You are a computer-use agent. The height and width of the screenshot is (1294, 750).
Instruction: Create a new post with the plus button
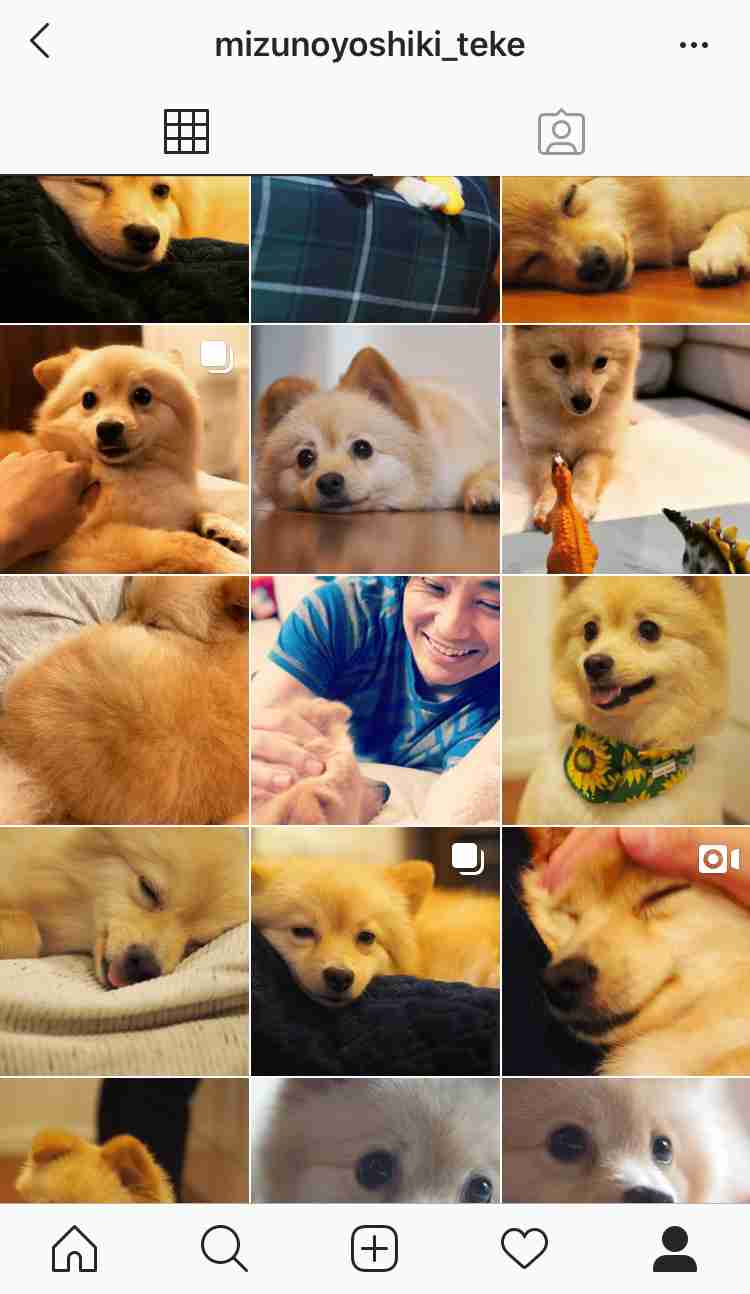click(x=375, y=1249)
